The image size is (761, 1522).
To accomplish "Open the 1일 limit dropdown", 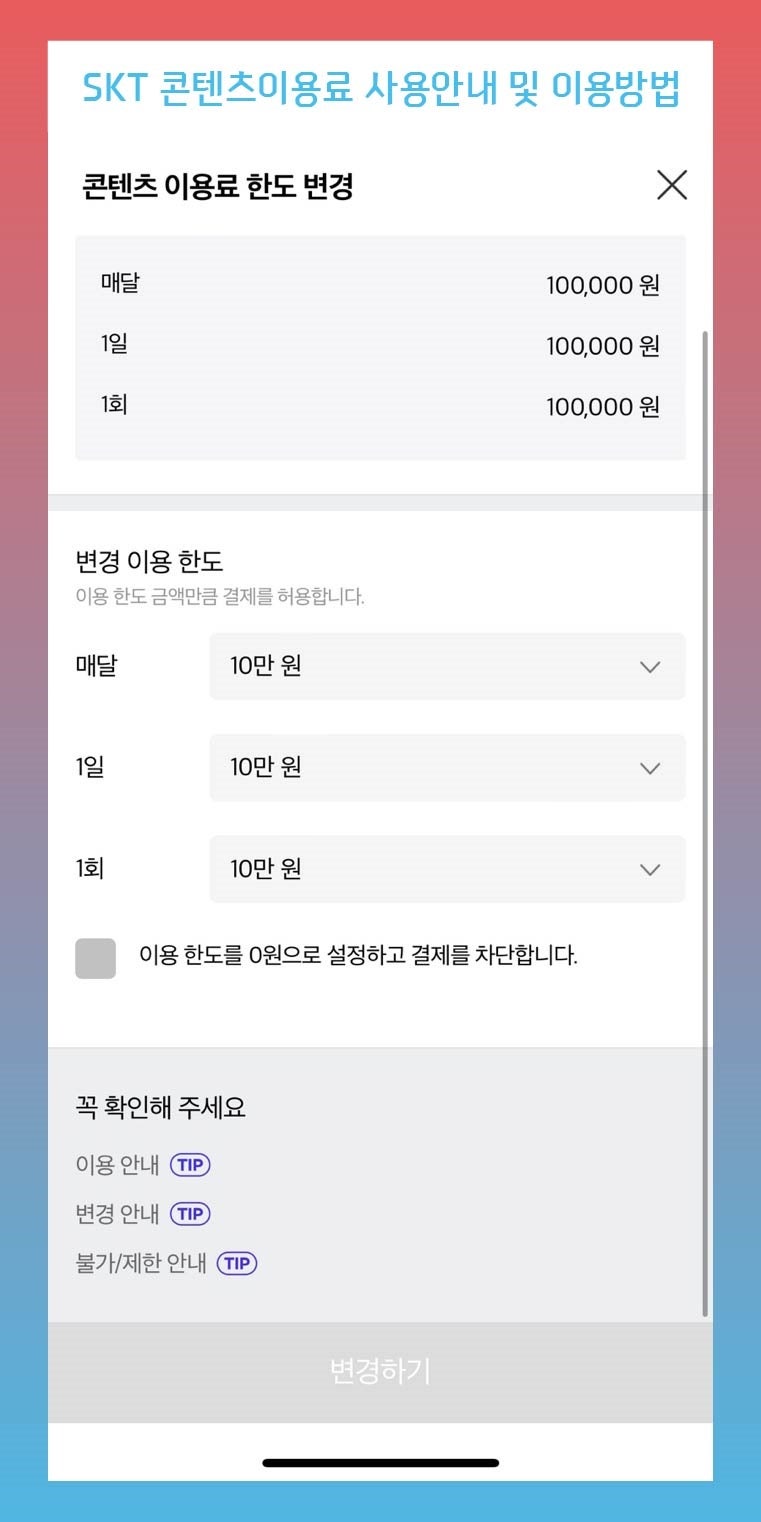I will (447, 768).
